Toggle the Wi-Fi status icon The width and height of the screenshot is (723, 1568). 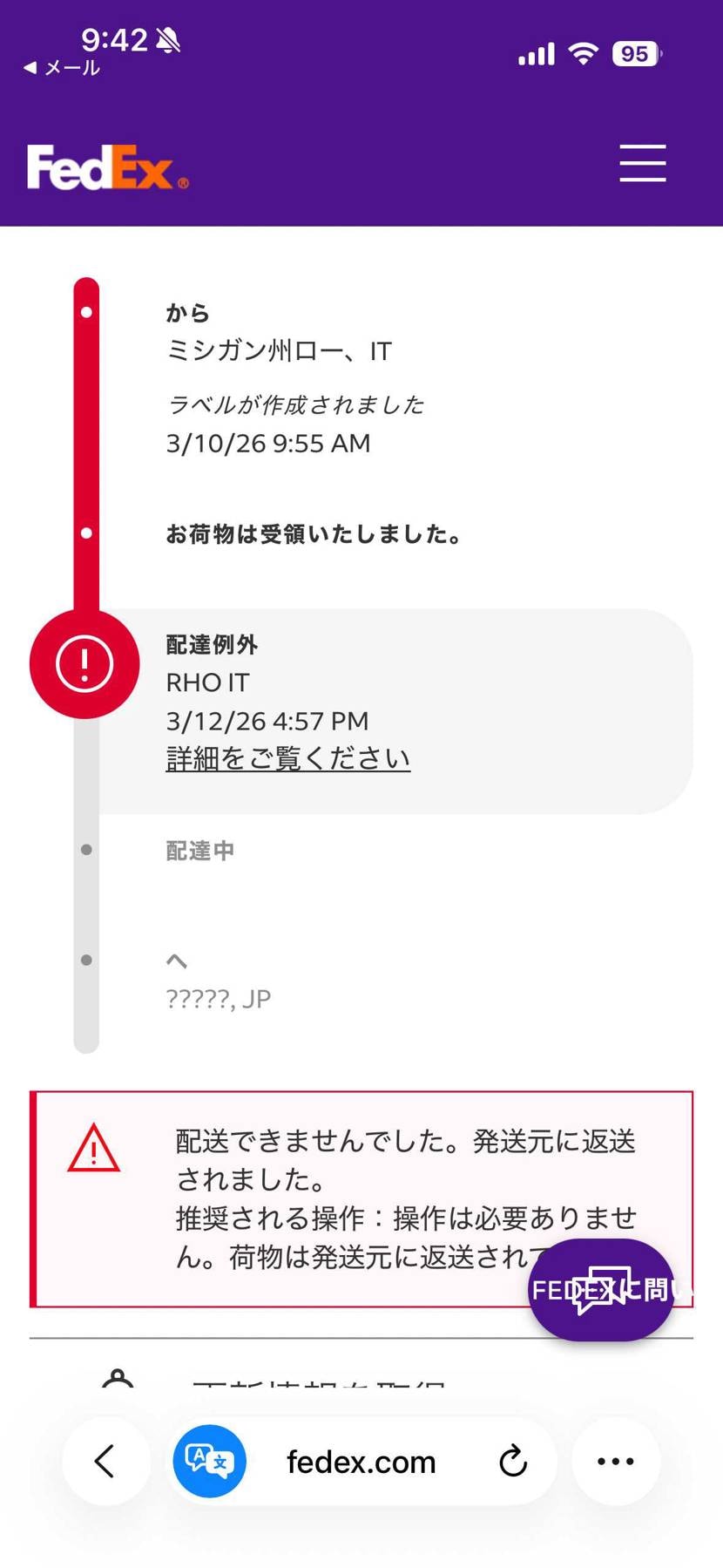tap(582, 54)
